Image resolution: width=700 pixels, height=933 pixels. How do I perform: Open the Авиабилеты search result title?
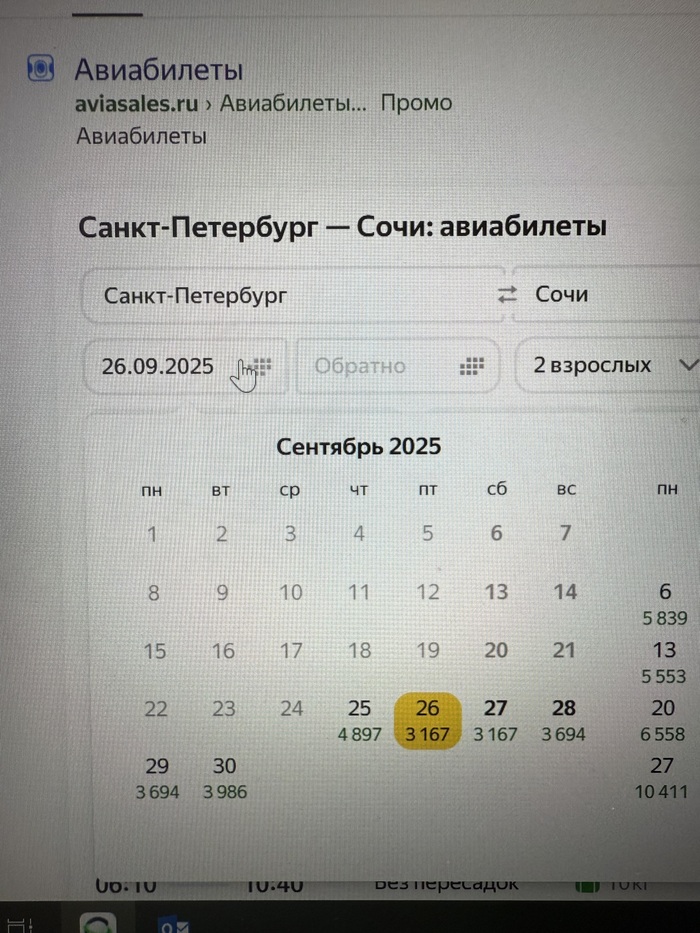pos(159,71)
